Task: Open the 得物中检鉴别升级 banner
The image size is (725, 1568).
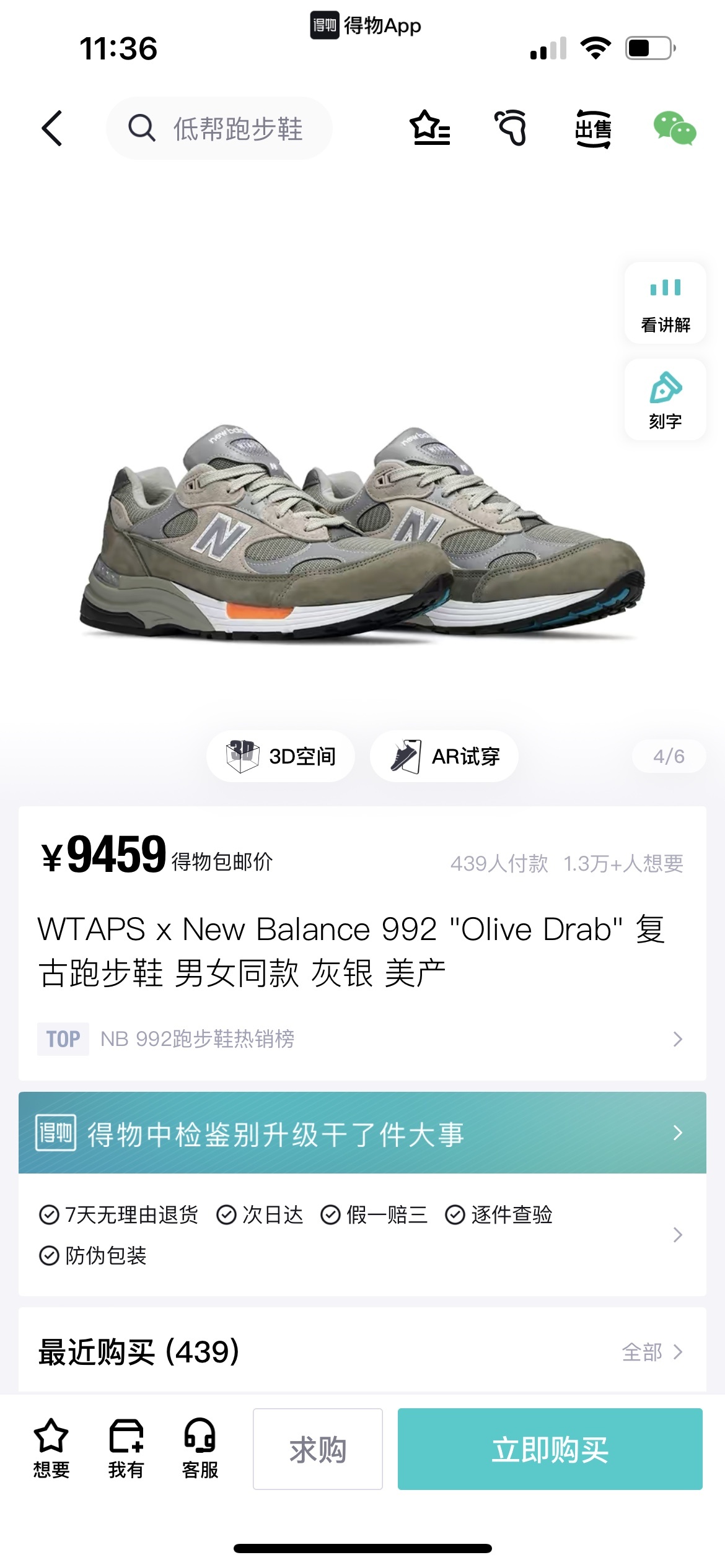Action: point(362,1133)
